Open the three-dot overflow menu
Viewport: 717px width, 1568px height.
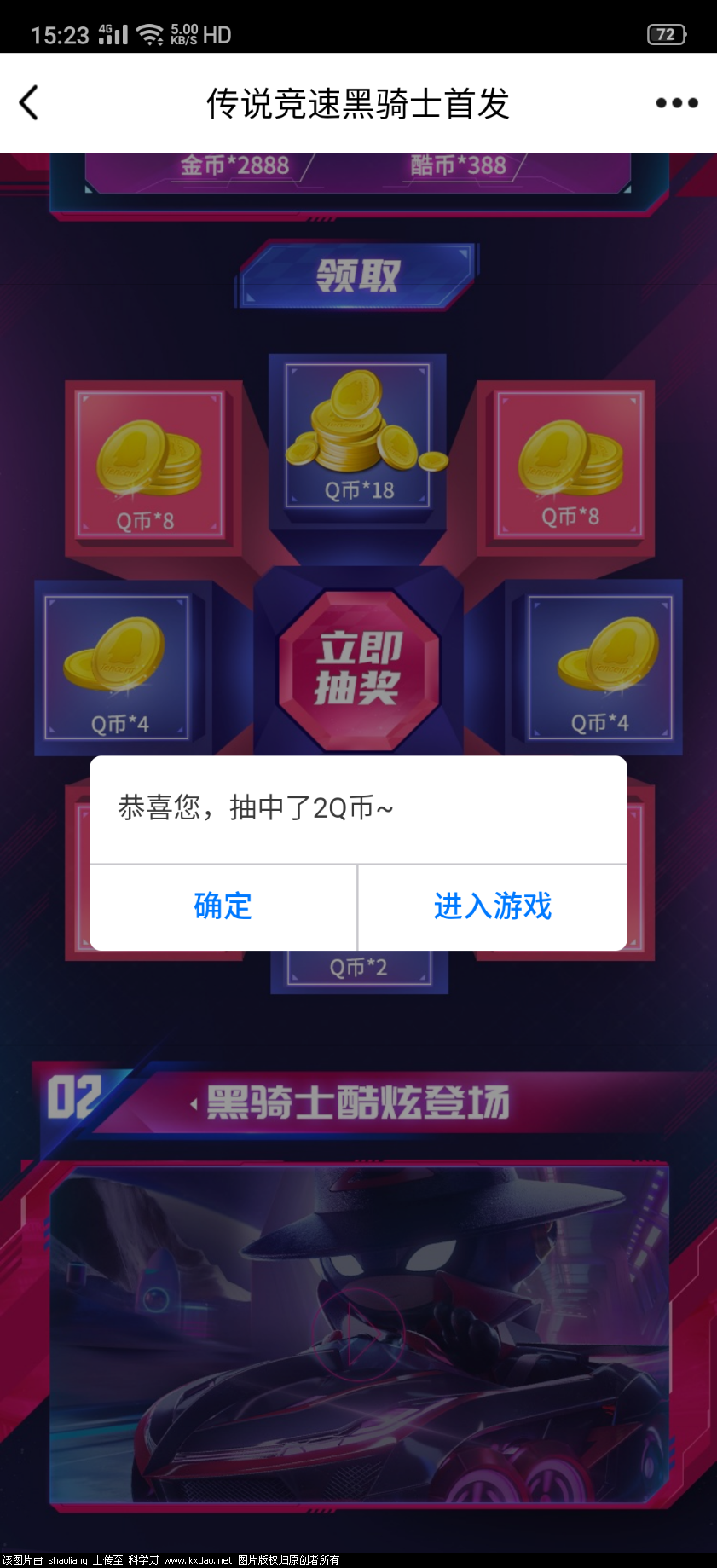pyautogui.click(x=677, y=103)
